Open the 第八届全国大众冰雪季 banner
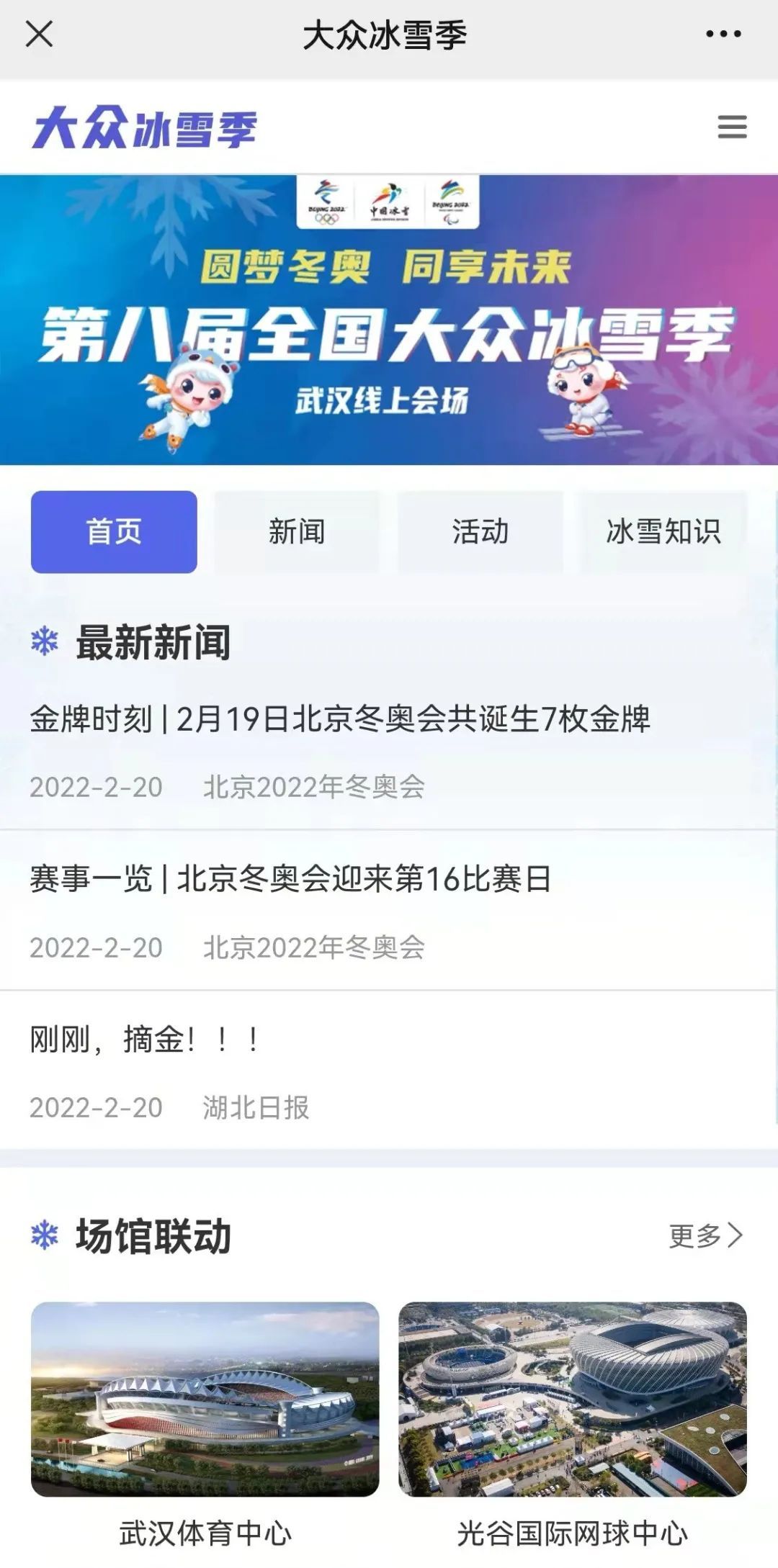The image size is (778, 1568). point(389,320)
